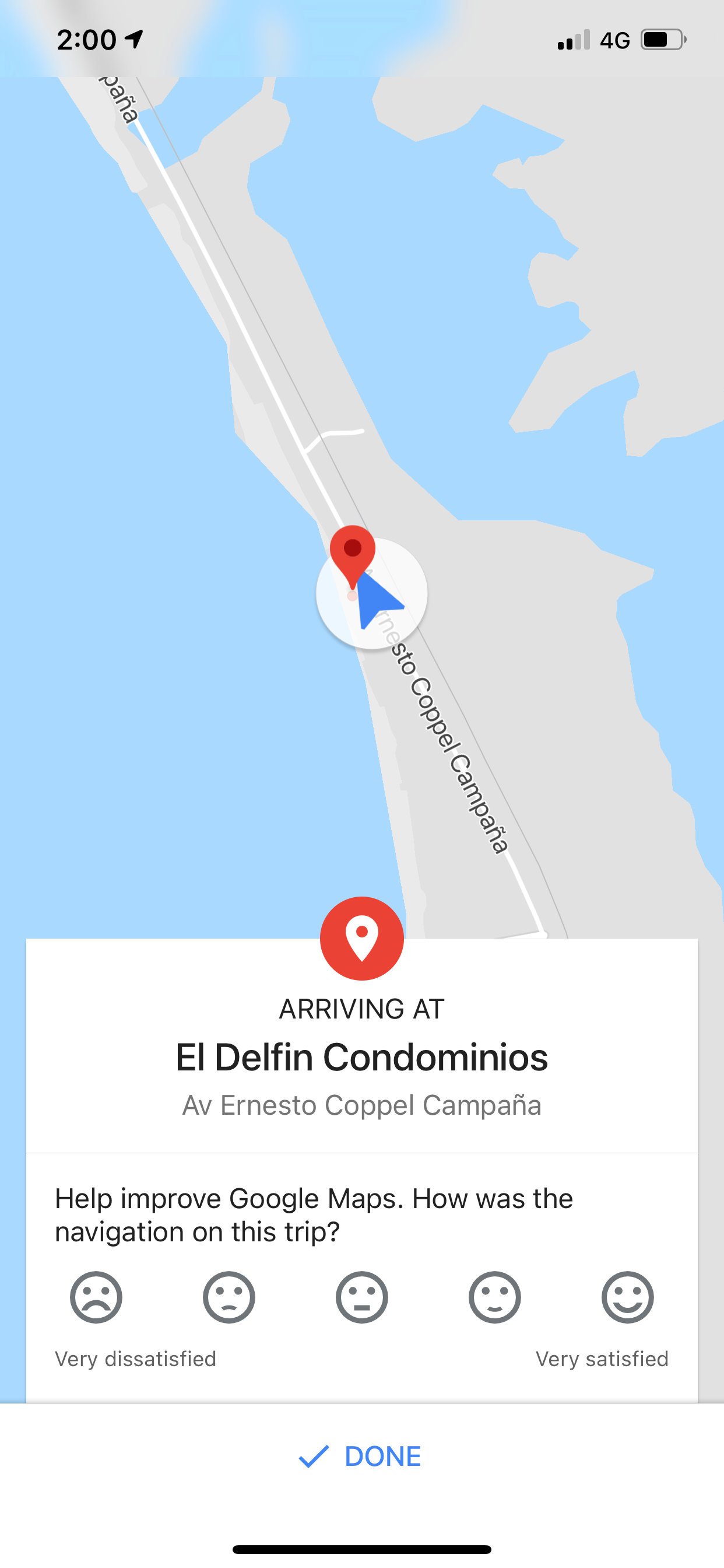Screen dimensions: 724x1568
Task: Select the slightly dissatisfied face
Action: tap(229, 1297)
